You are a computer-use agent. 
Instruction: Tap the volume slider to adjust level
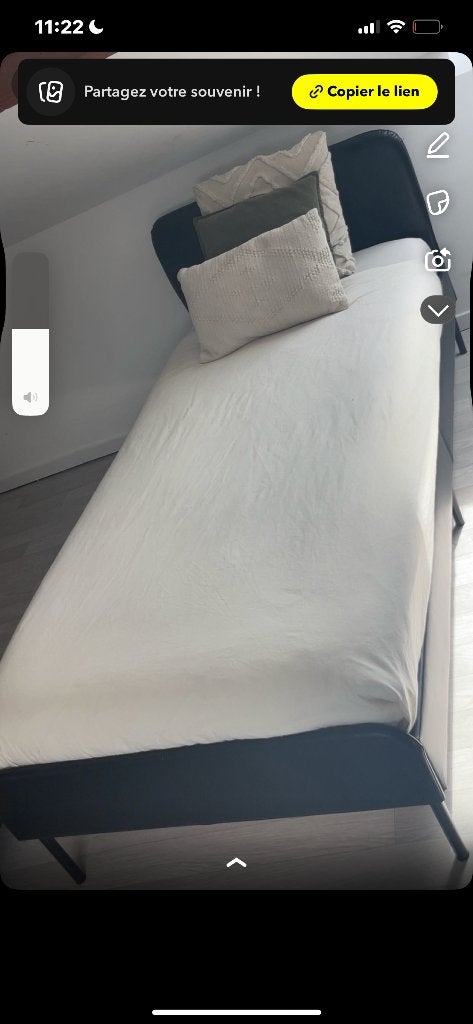pos(30,334)
